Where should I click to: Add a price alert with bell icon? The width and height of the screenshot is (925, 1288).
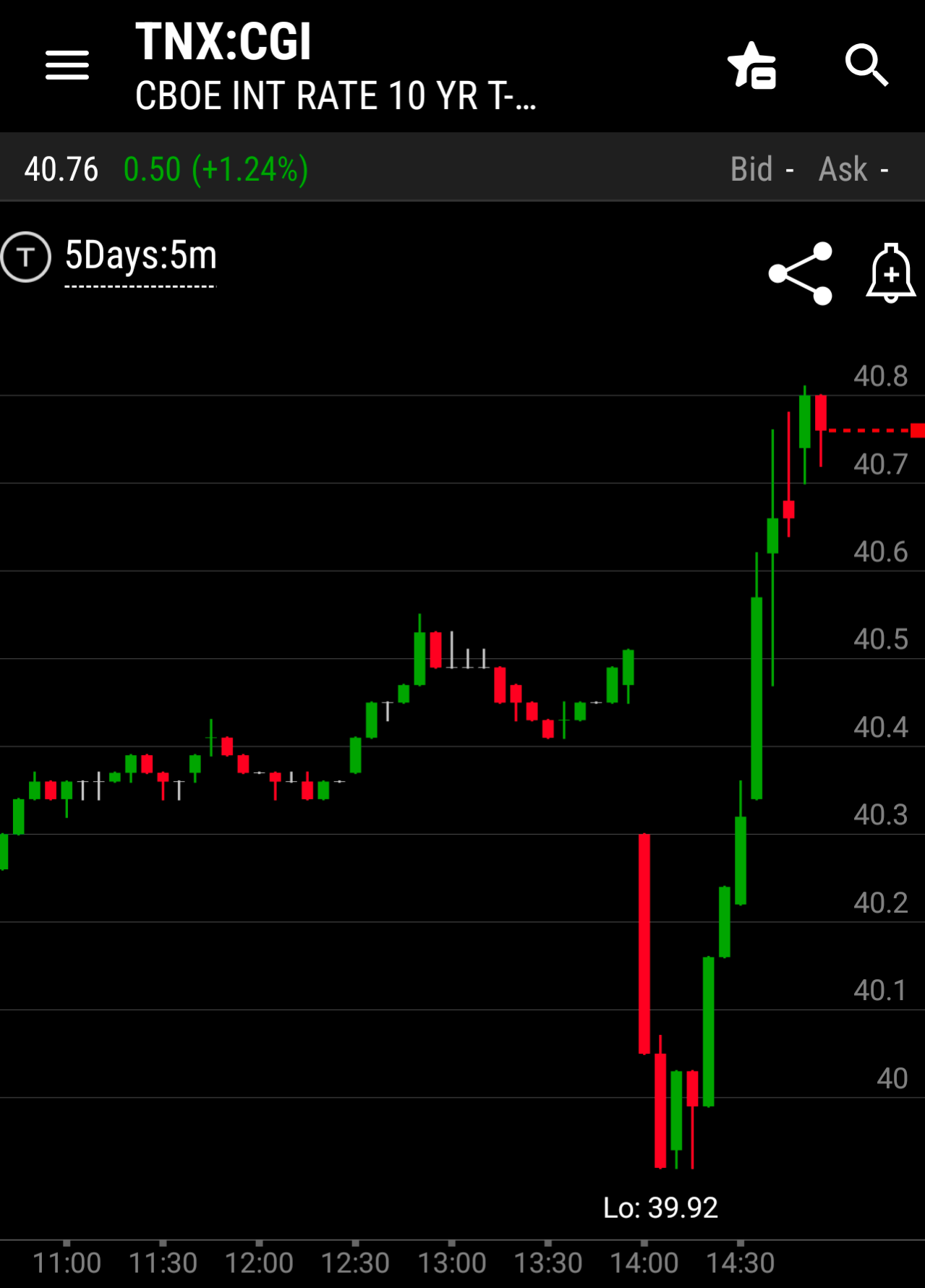[891, 273]
